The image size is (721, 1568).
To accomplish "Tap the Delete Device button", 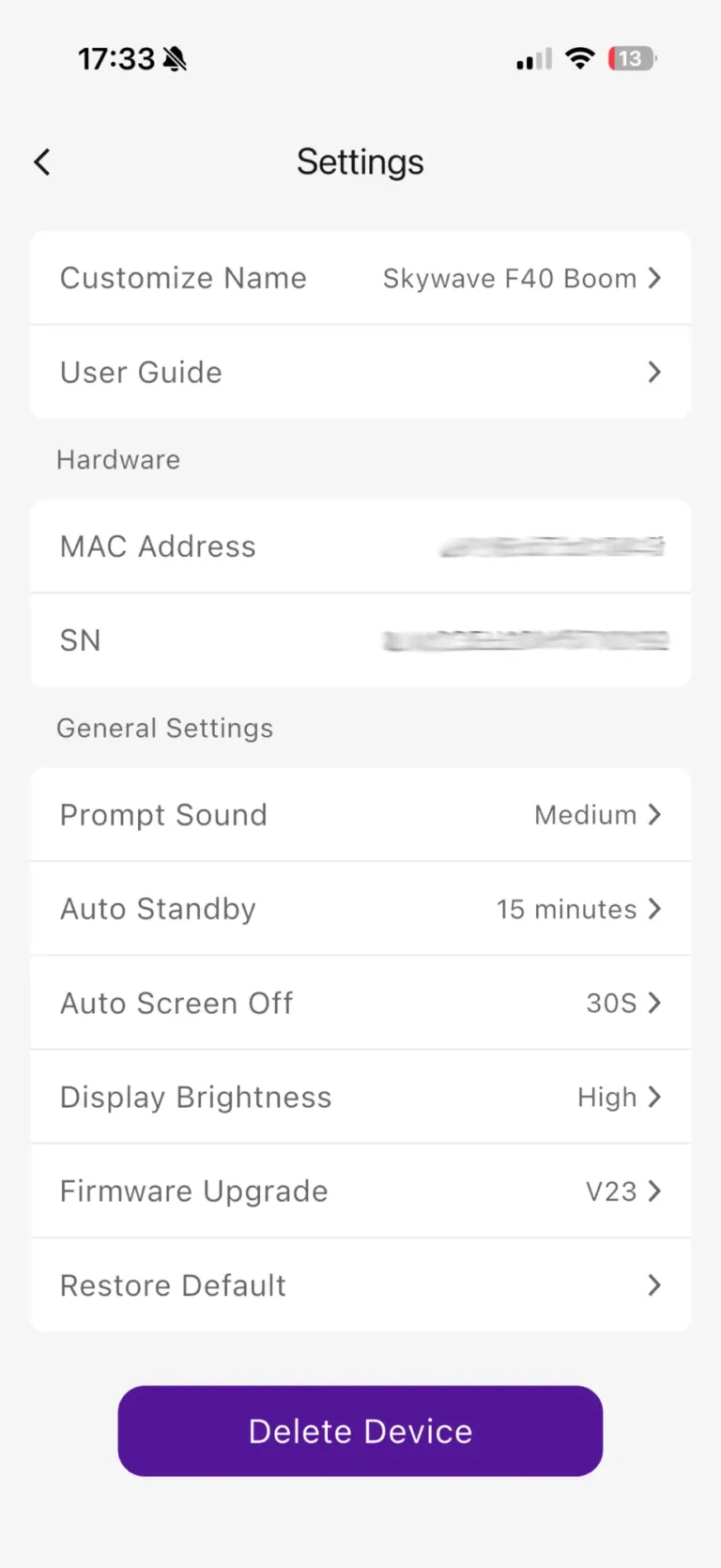I will (360, 1431).
